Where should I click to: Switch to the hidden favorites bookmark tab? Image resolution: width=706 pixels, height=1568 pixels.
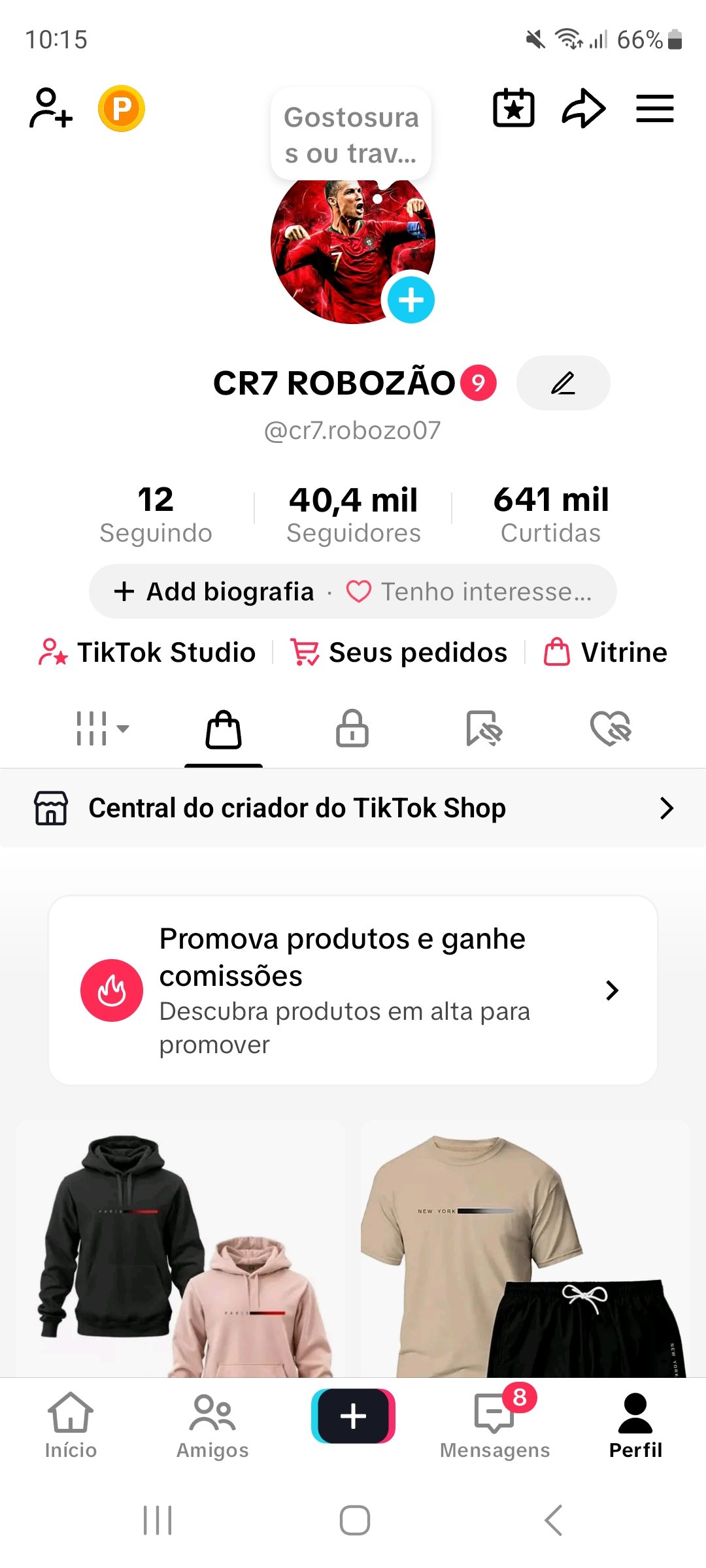pyautogui.click(x=484, y=728)
